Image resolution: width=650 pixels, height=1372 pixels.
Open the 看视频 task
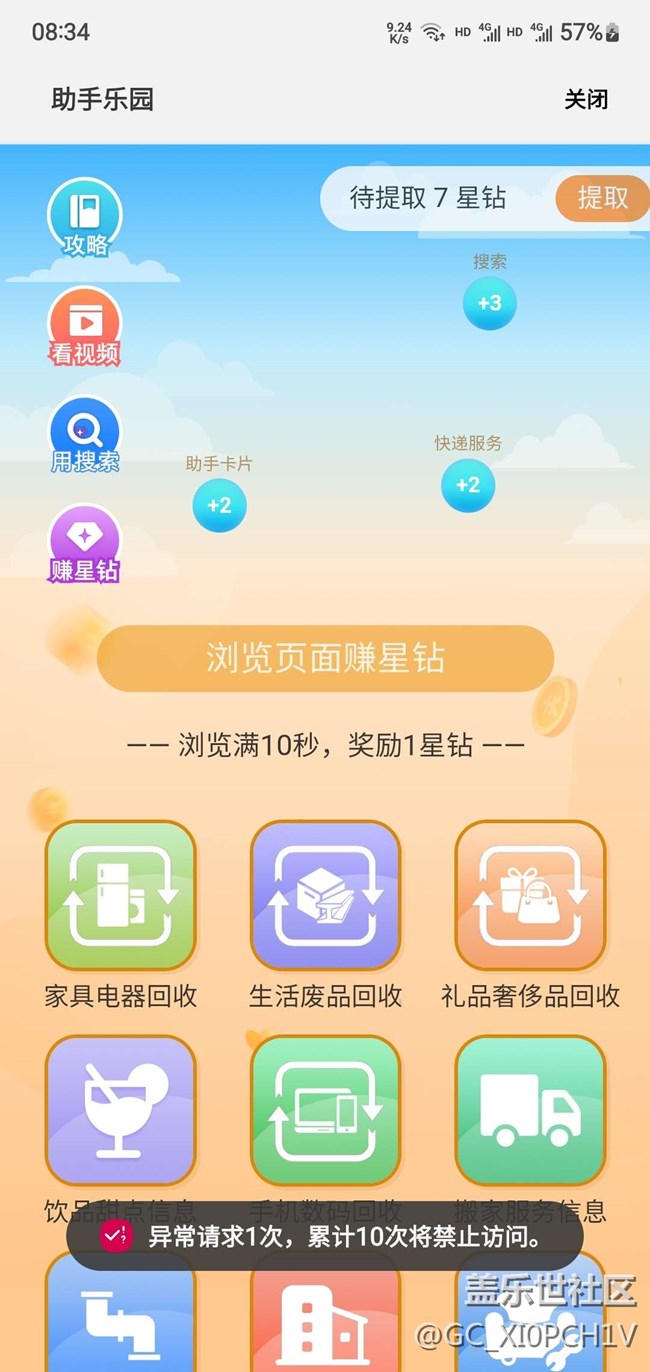pos(85,325)
